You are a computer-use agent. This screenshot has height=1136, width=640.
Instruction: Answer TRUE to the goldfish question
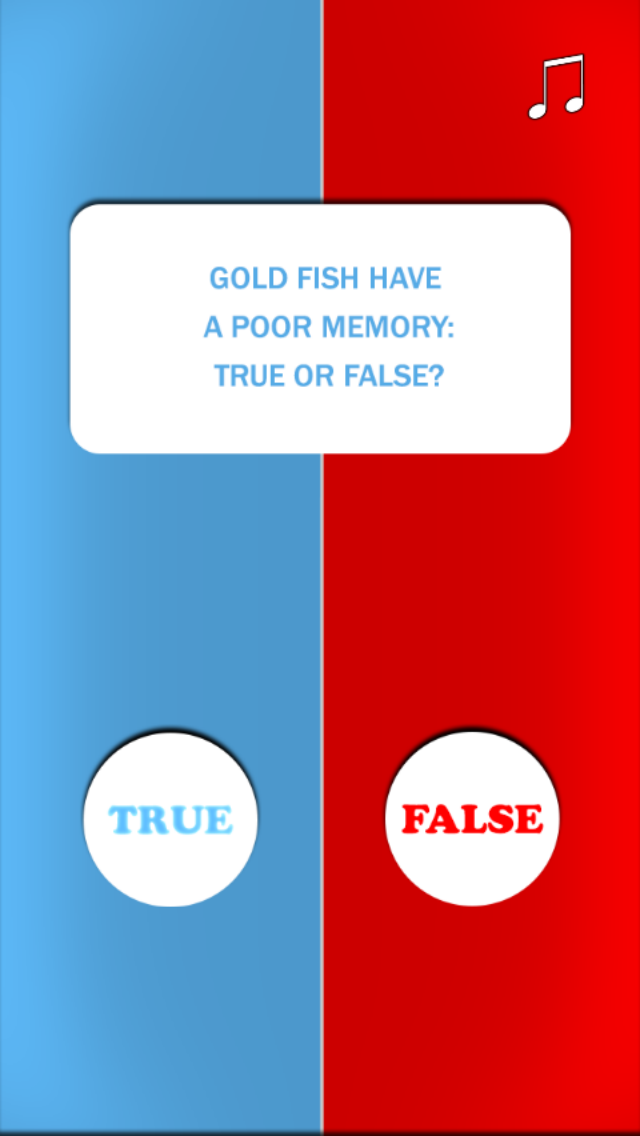pyautogui.click(x=170, y=819)
